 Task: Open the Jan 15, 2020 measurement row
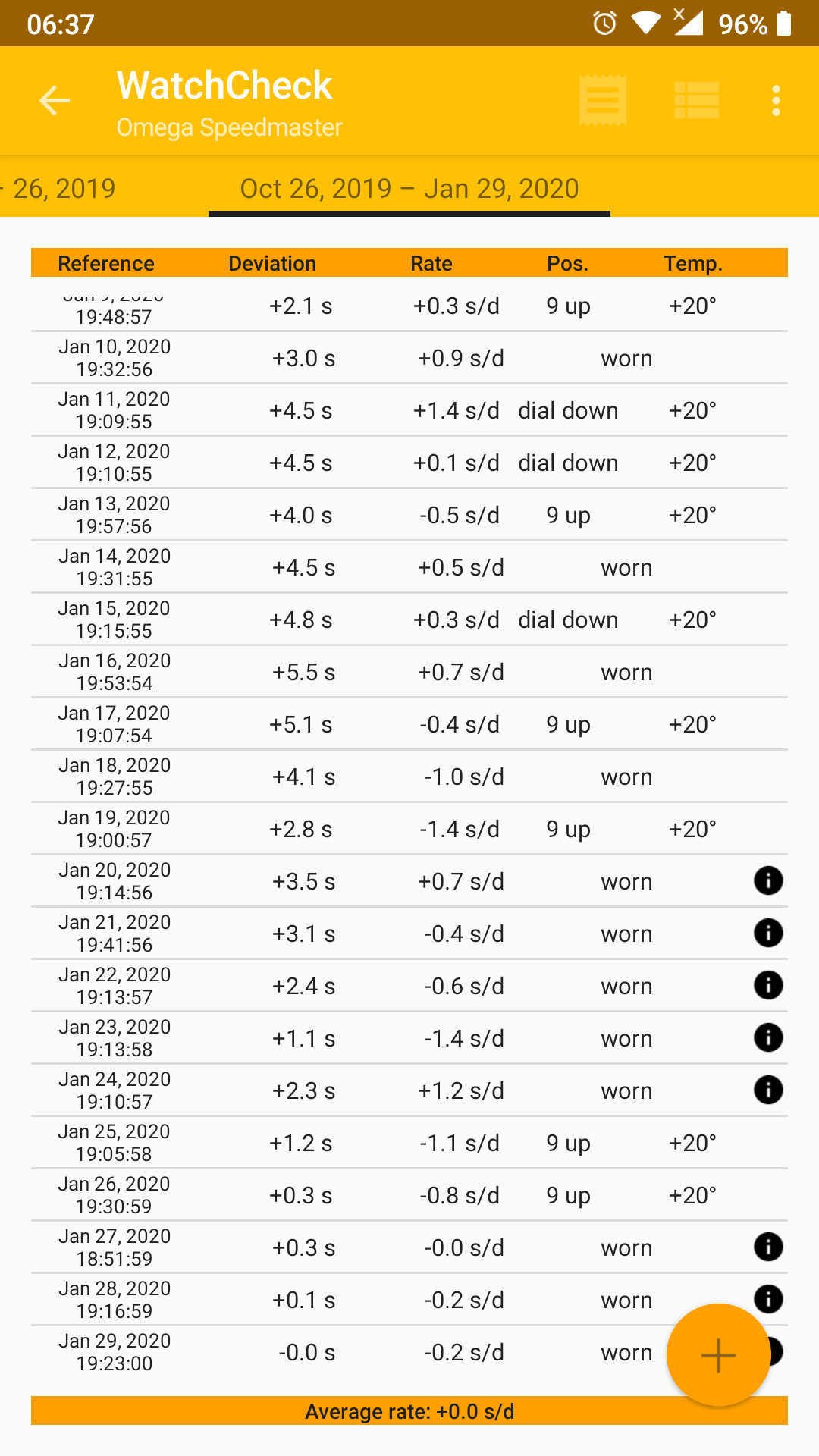point(409,620)
